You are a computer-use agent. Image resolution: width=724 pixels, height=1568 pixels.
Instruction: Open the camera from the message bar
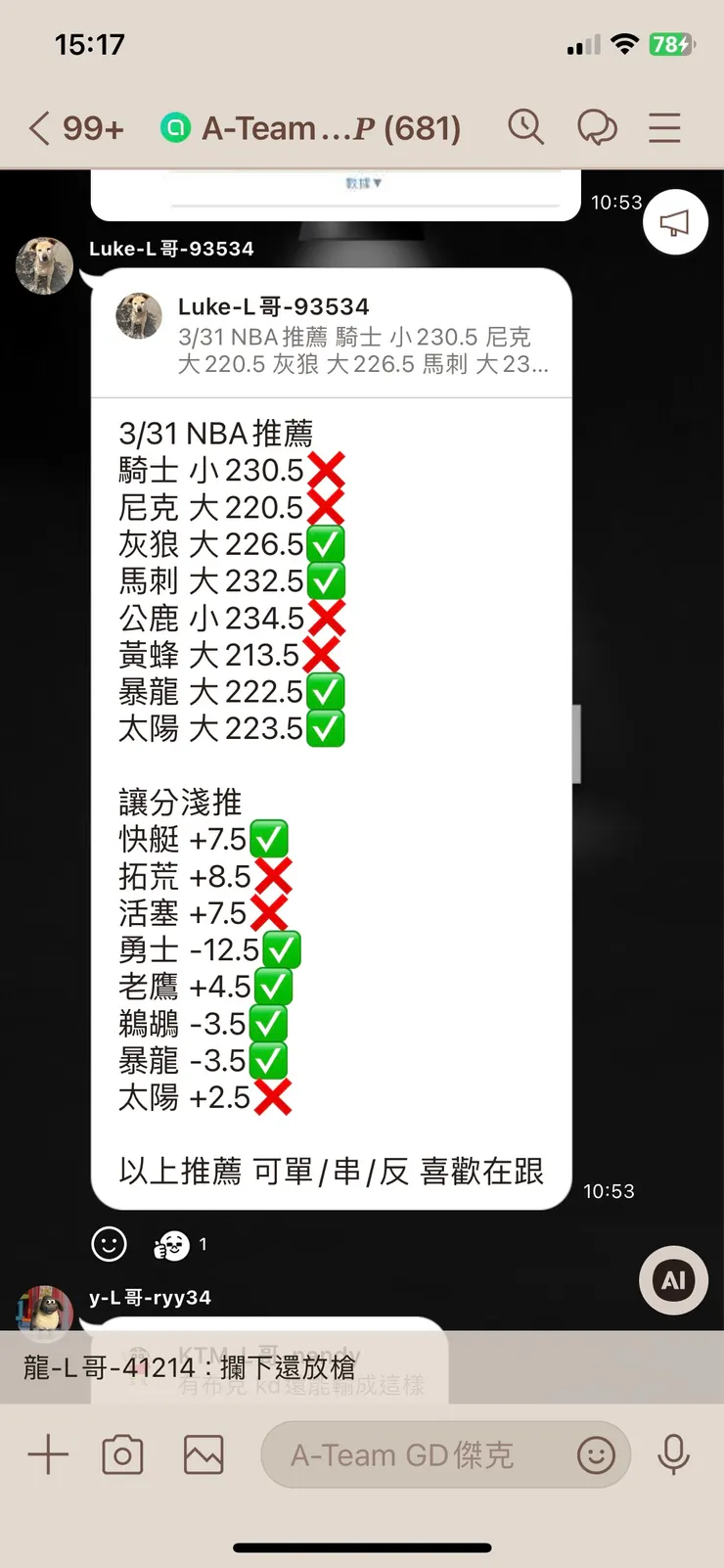pyautogui.click(x=122, y=1454)
